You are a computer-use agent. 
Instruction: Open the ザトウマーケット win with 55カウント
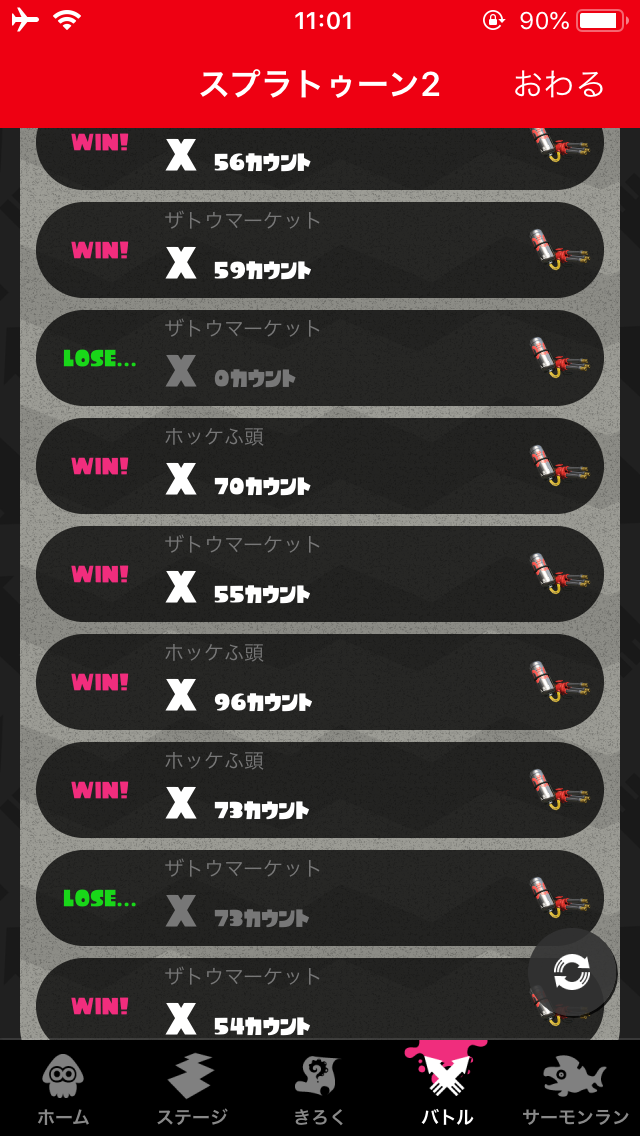coord(320,574)
